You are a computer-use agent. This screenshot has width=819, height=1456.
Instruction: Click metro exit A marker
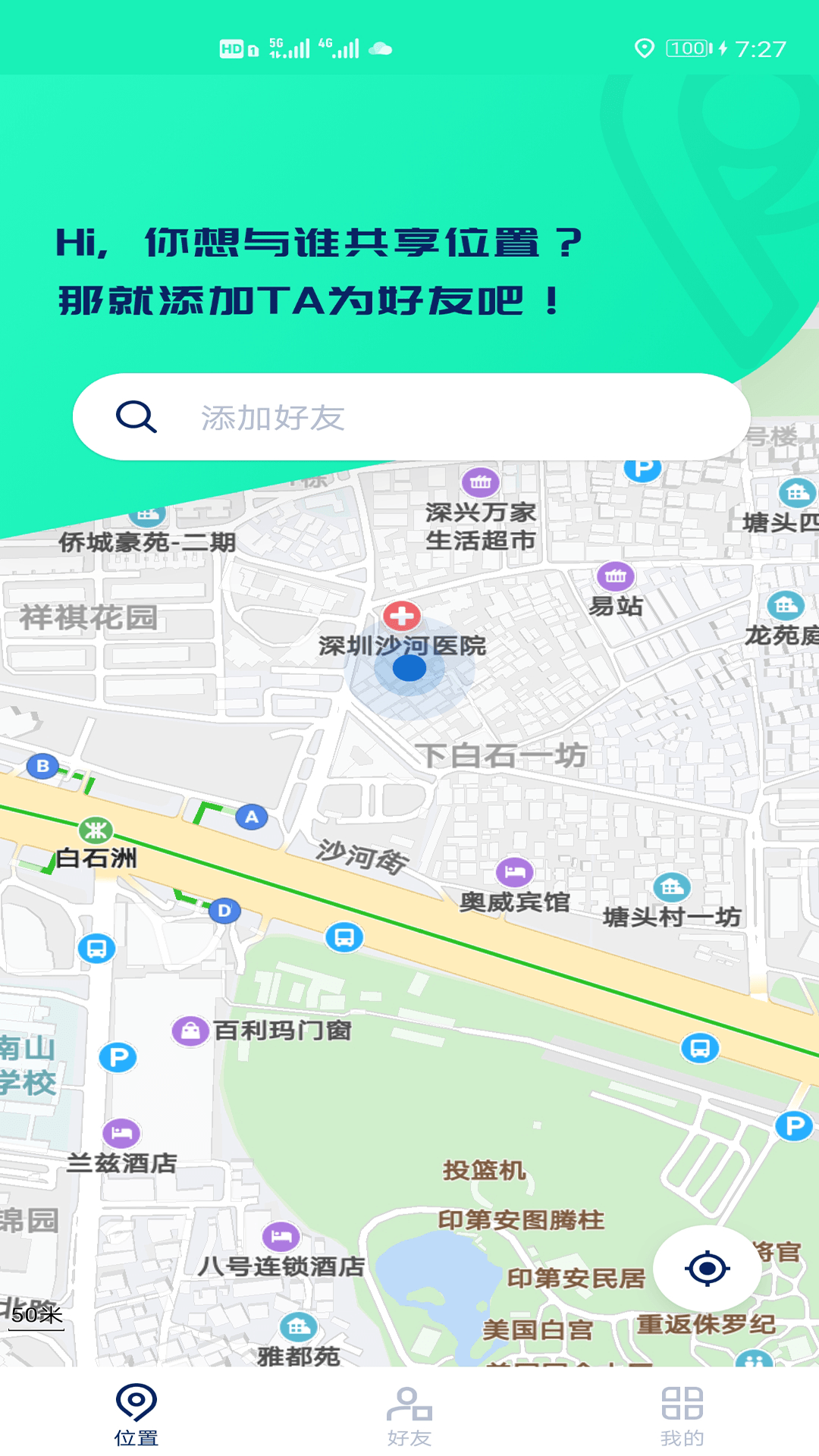(251, 816)
